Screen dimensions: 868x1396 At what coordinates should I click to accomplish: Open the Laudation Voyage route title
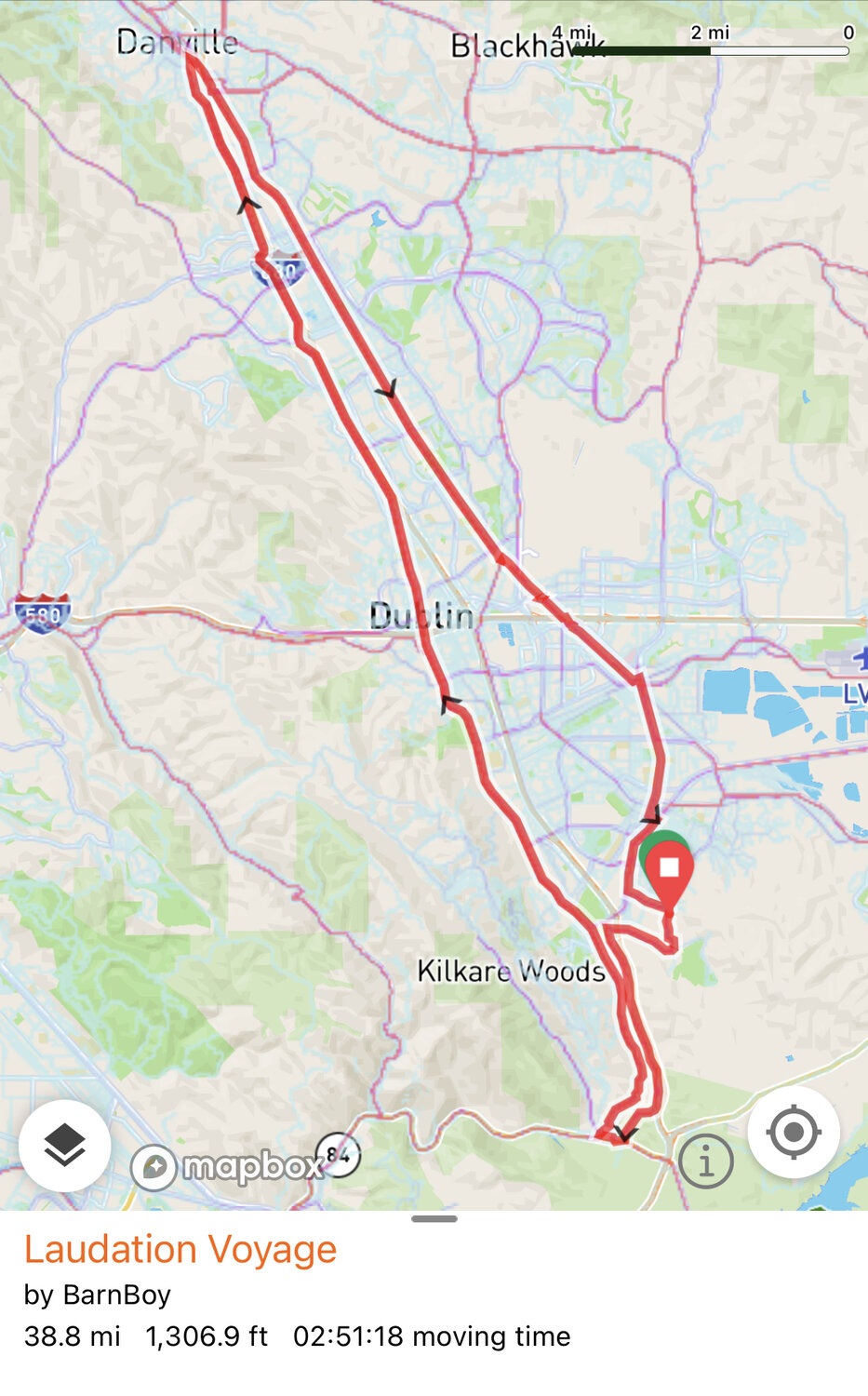click(180, 1249)
